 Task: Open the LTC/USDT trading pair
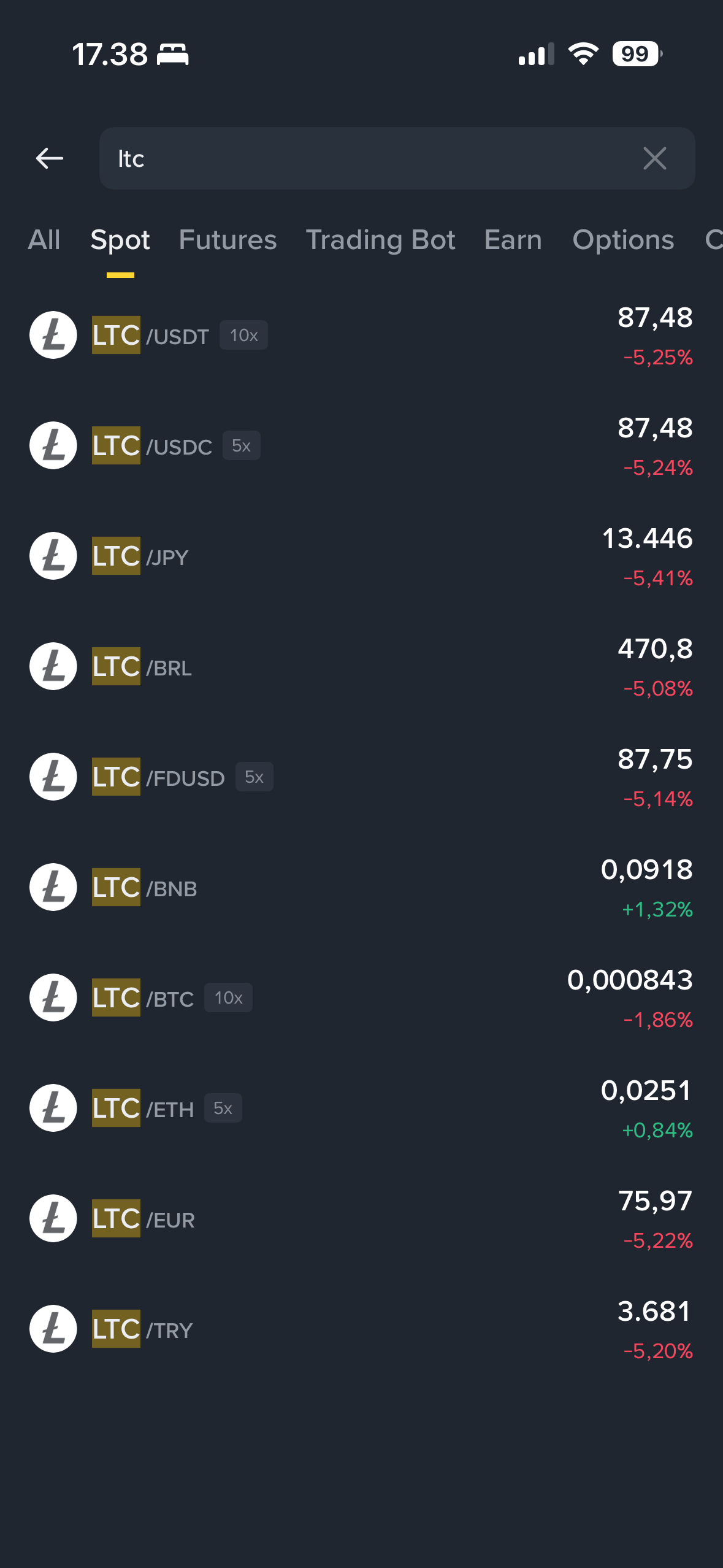pyautogui.click(x=362, y=335)
